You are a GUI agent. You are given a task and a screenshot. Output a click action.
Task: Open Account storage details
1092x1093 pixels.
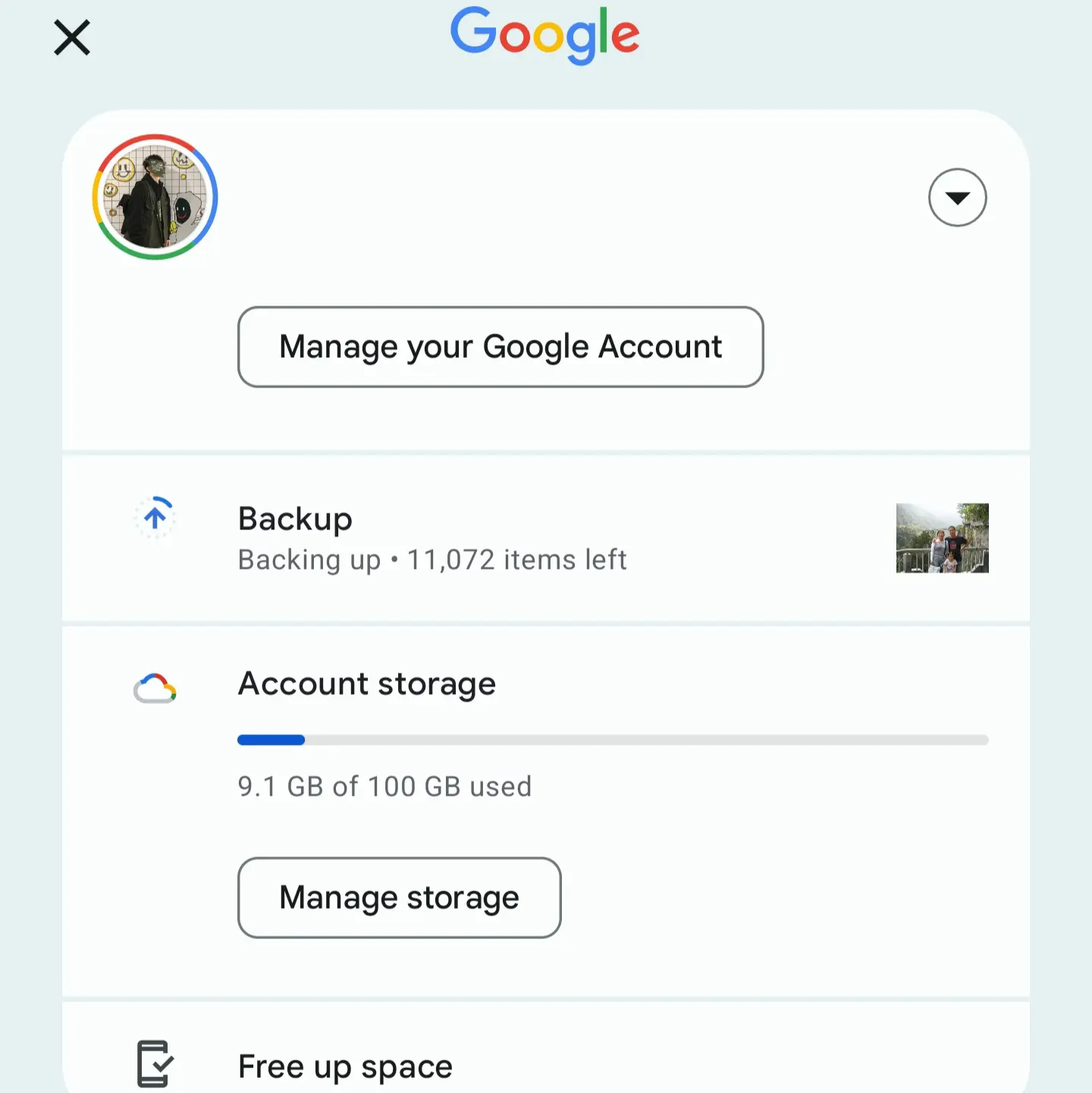(367, 684)
